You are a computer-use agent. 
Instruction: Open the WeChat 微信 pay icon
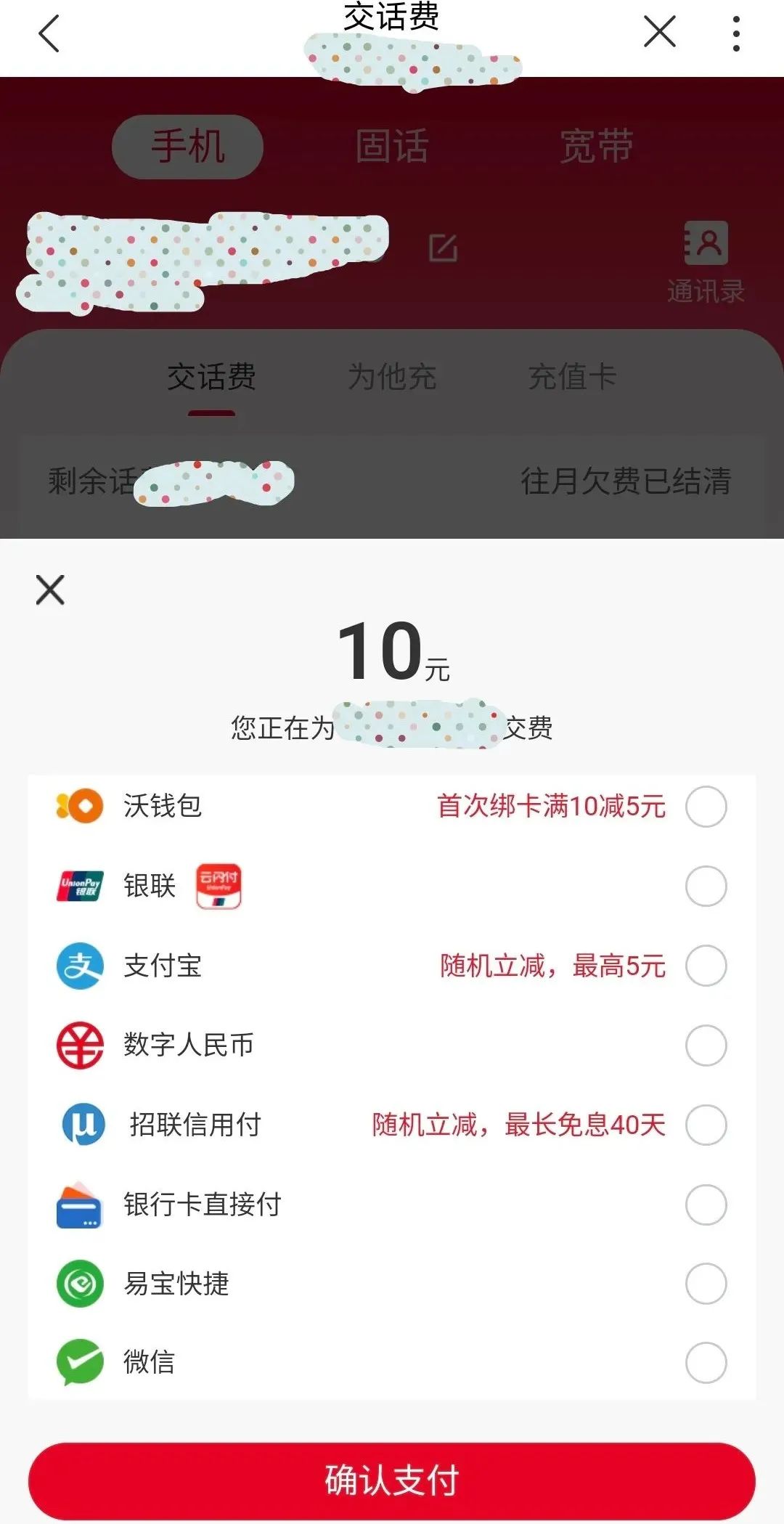click(x=80, y=1364)
